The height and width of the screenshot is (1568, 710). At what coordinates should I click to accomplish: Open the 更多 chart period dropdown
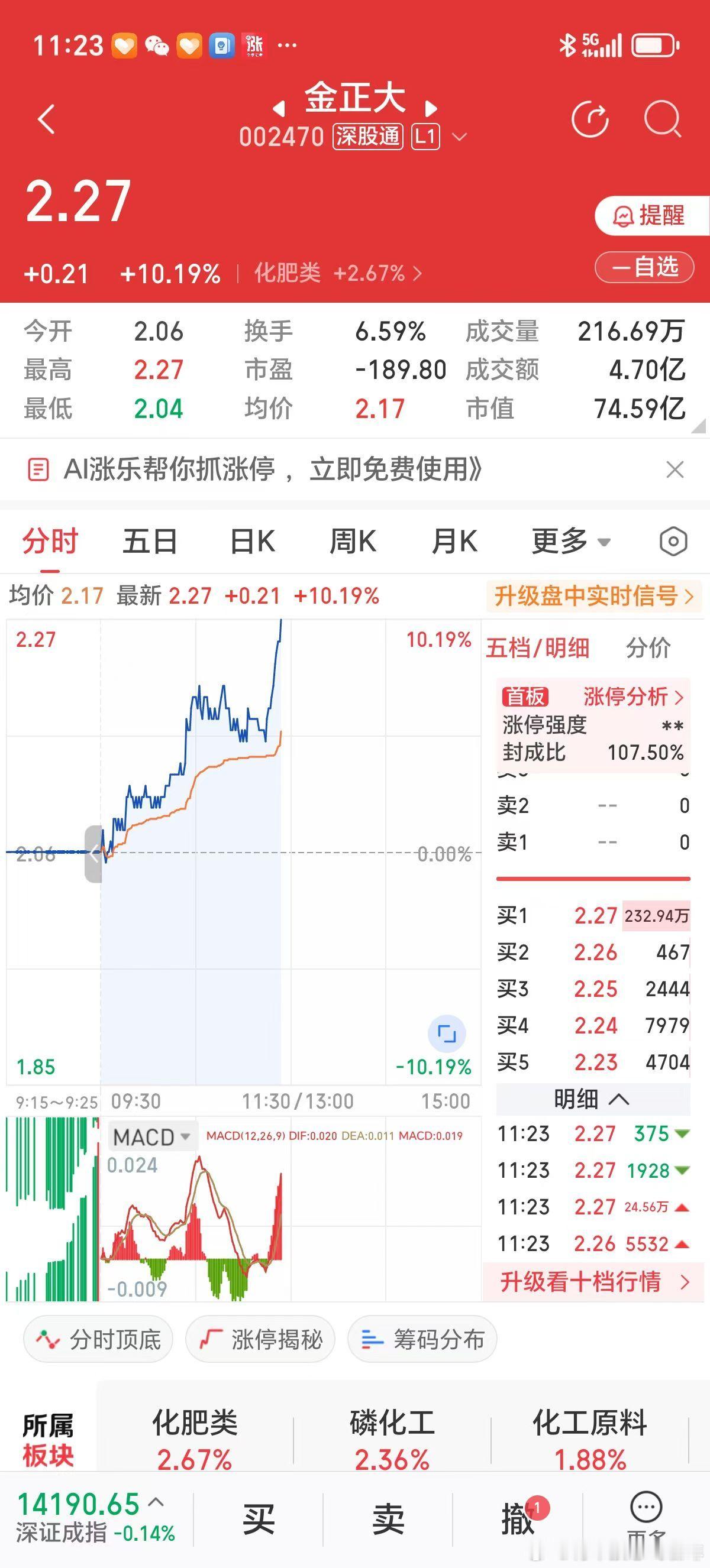pyautogui.click(x=573, y=540)
